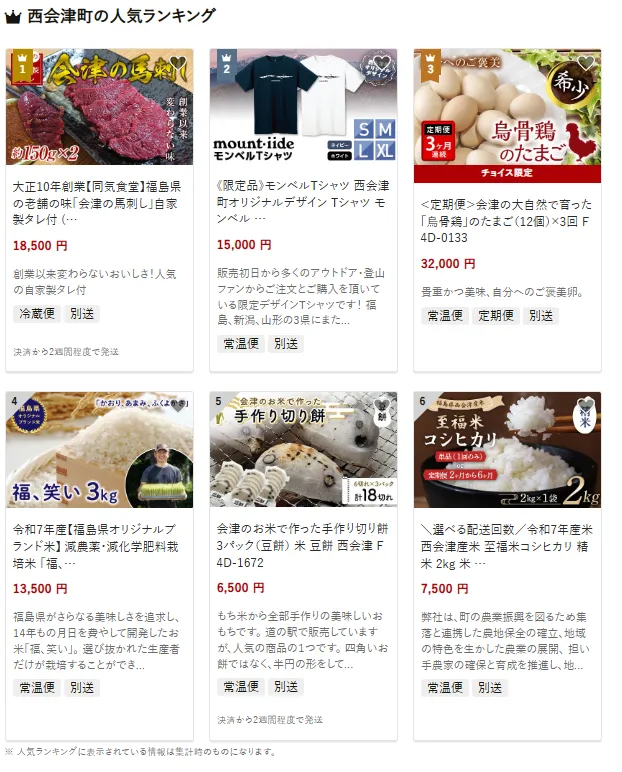Image resolution: width=622 pixels, height=772 pixels.
Task: Open the モンベルTシャツ product card
Action: point(303,200)
